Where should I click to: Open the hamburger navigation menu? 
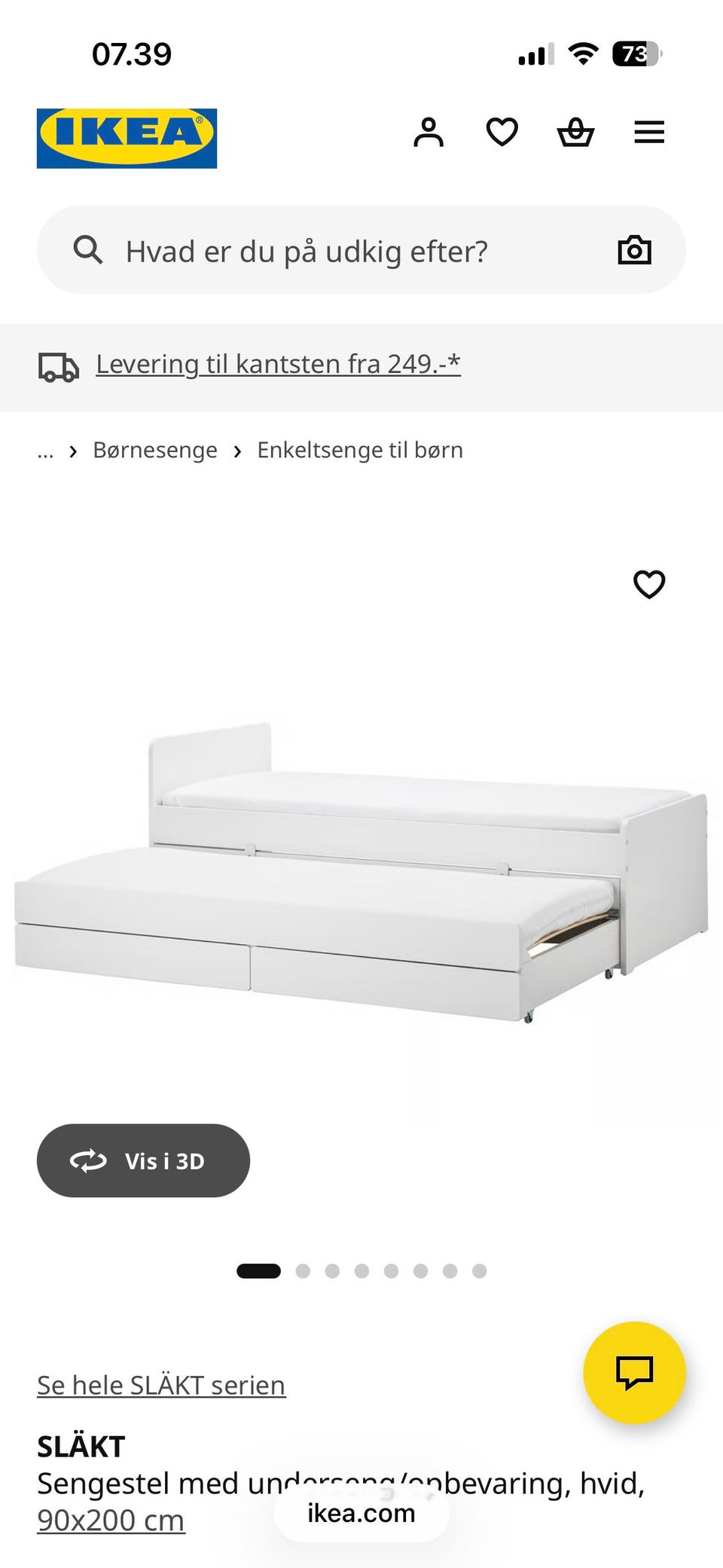pos(648,133)
